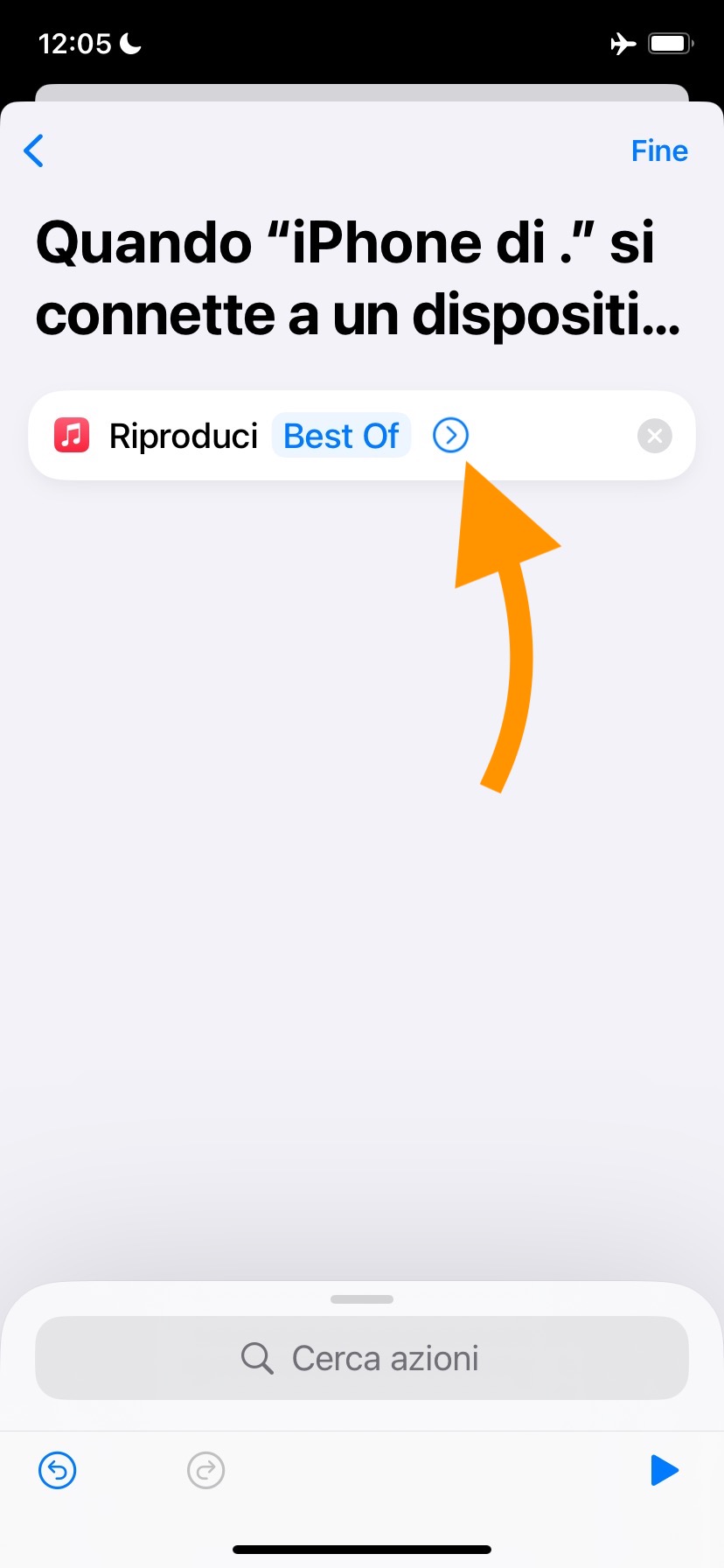
Task: Change the Best Of music selection
Action: click(x=341, y=436)
